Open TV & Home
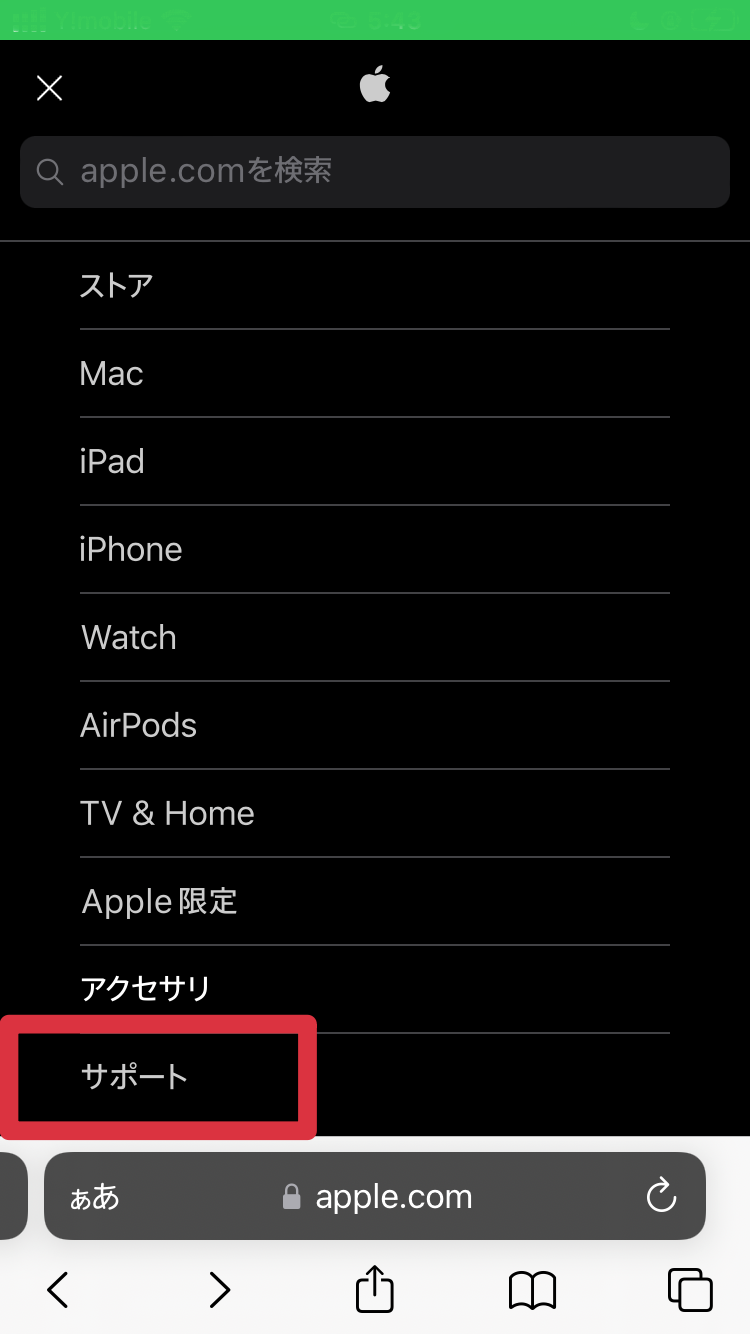Screen dimensions: 750x1334 tap(375, 814)
